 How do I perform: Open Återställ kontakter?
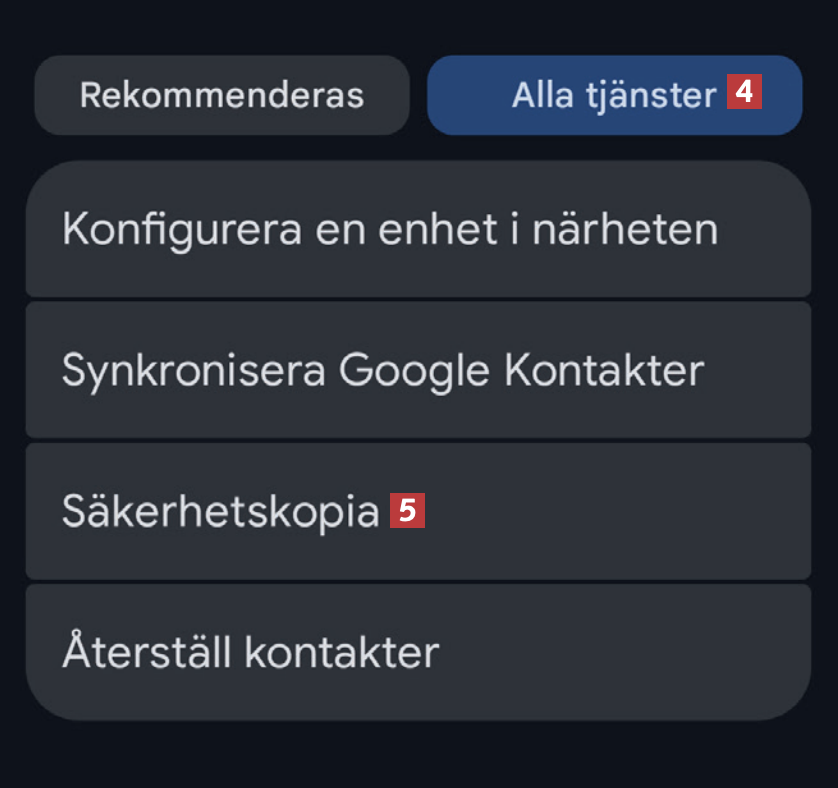pyautogui.click(x=417, y=653)
